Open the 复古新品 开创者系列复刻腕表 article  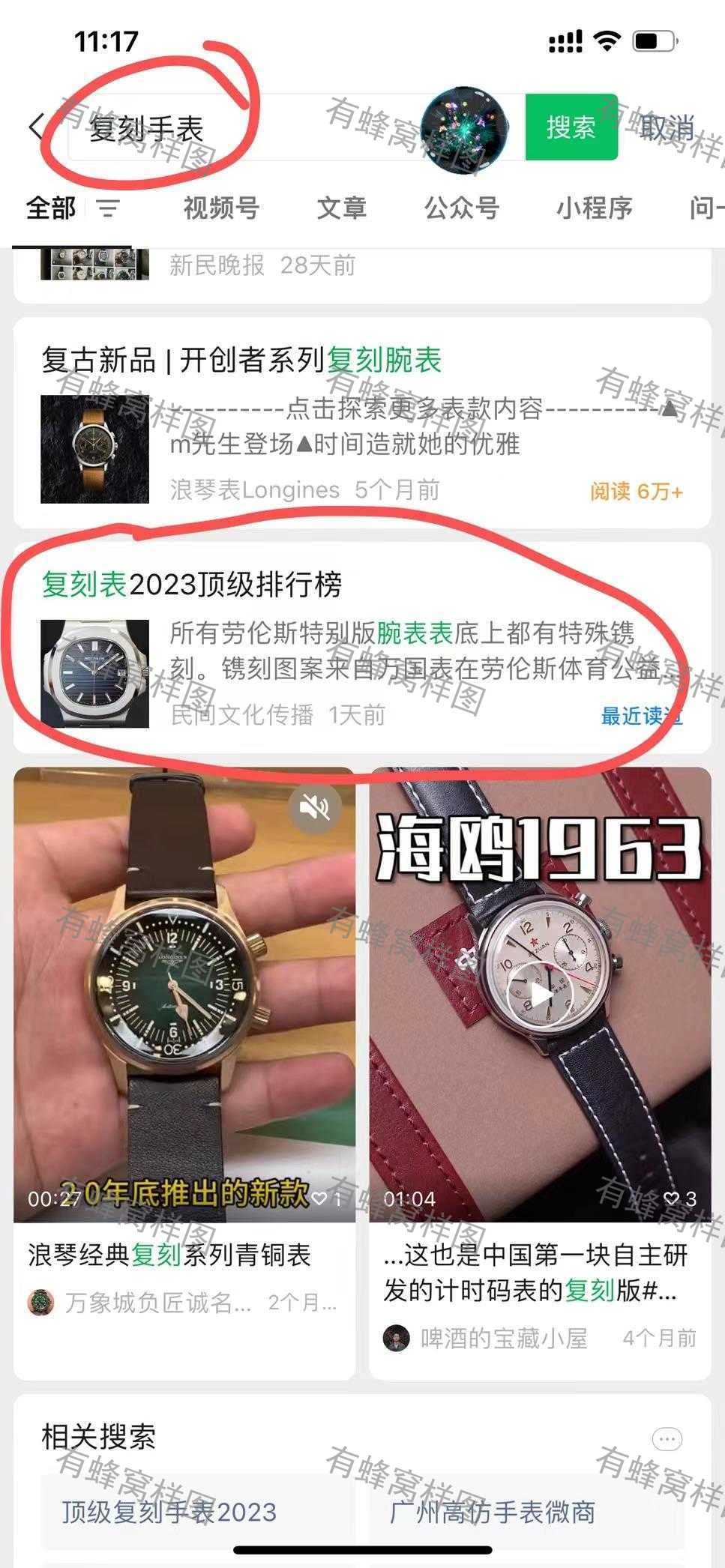click(362, 423)
